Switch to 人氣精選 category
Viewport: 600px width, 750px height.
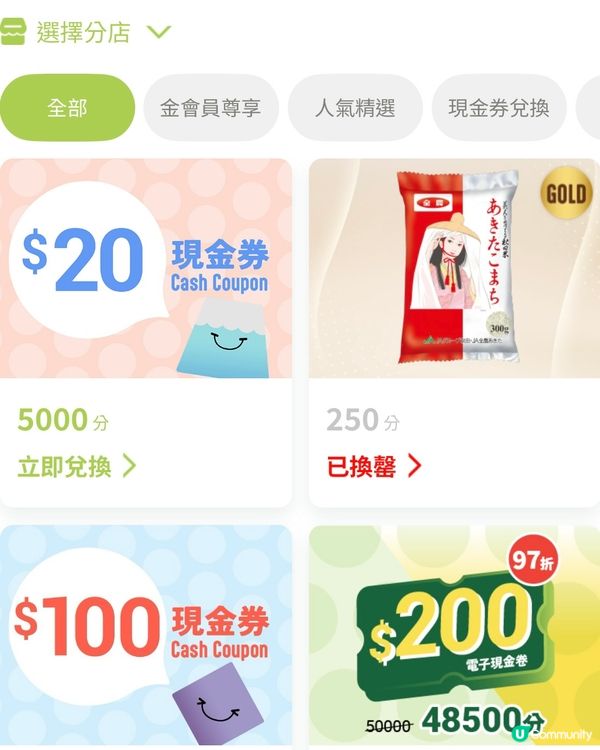[x=354, y=108]
